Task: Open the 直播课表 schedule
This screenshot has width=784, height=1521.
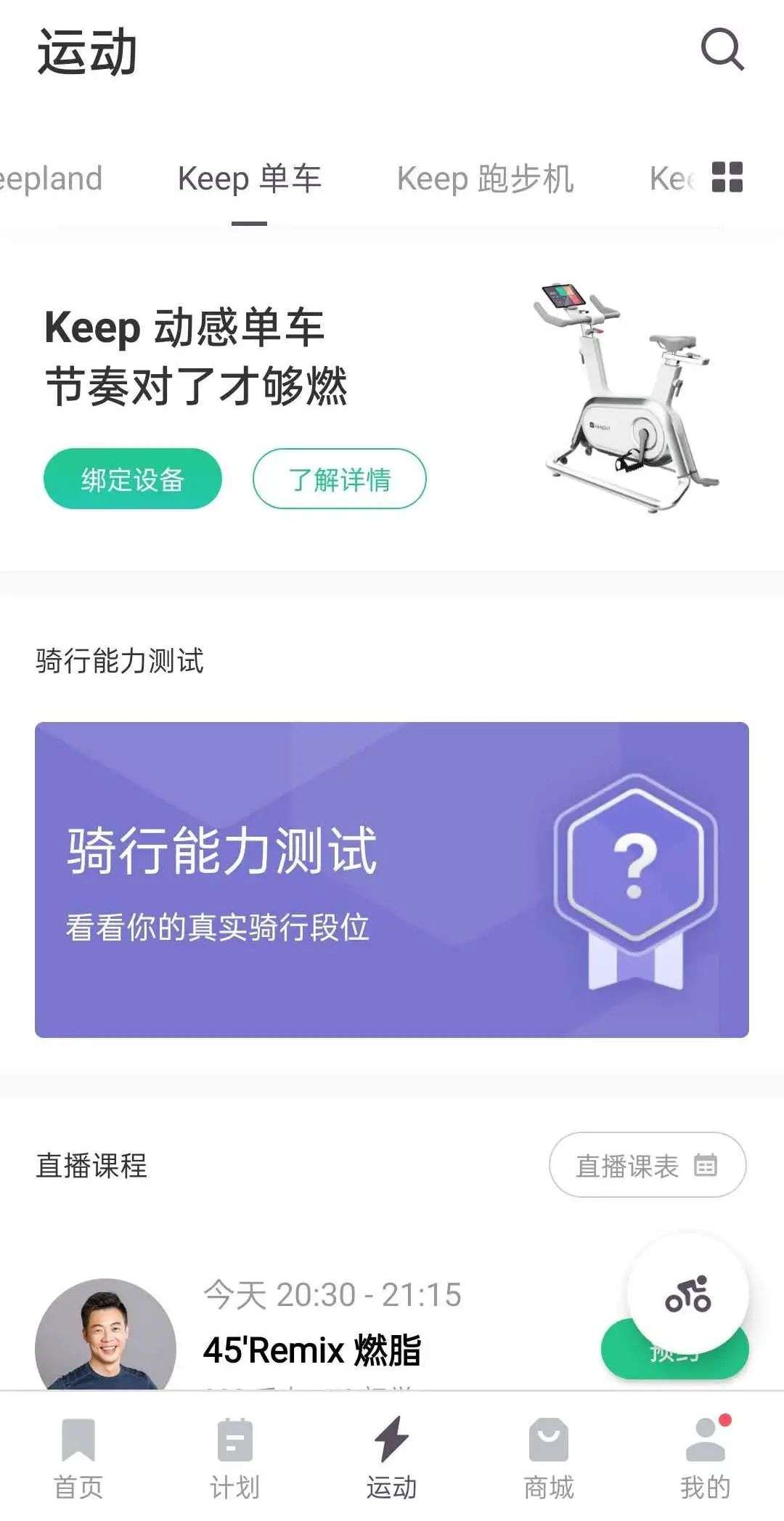Action: [647, 1165]
